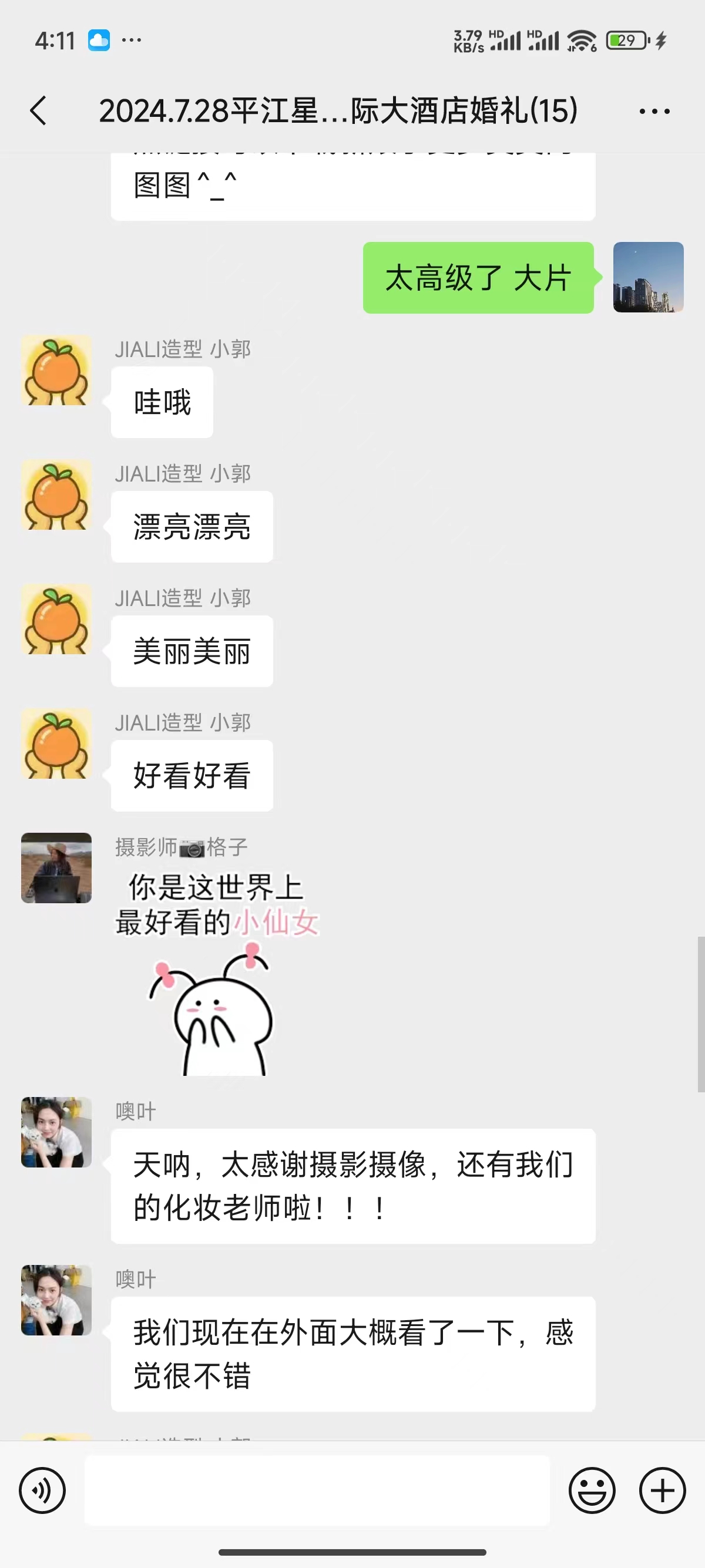Open JIALI造型 小郭's avatar beside 哇哦

[x=56, y=370]
